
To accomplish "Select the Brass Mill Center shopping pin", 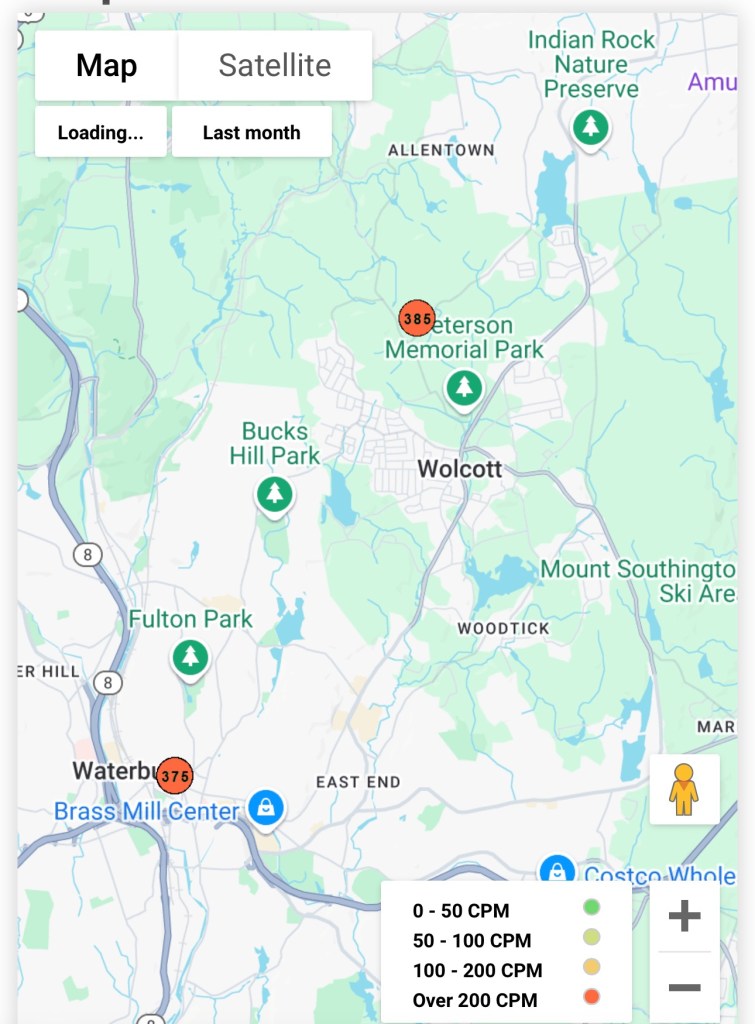I will click(265, 808).
